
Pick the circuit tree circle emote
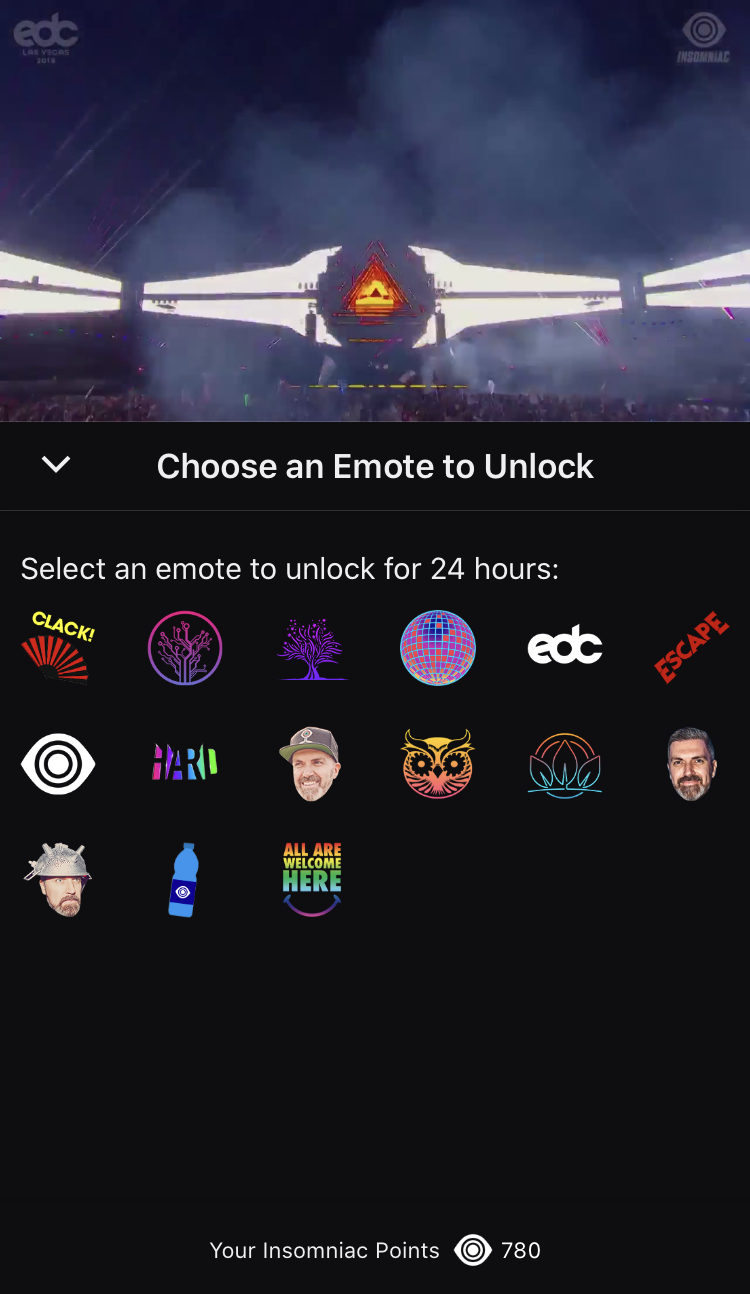click(185, 648)
